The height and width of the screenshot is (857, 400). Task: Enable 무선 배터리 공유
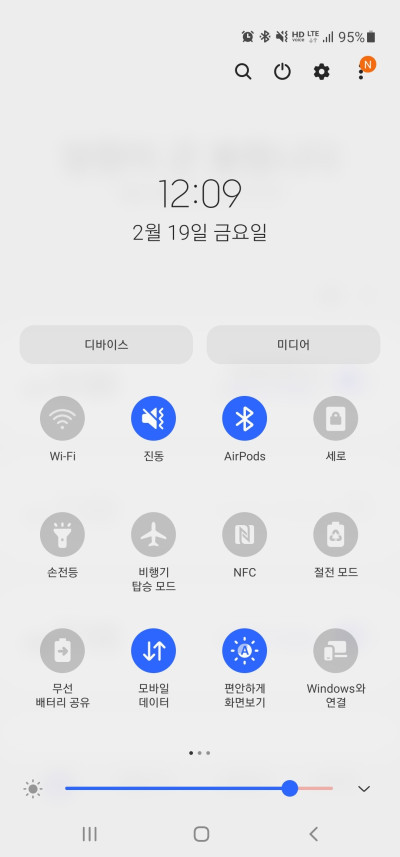coord(62,650)
